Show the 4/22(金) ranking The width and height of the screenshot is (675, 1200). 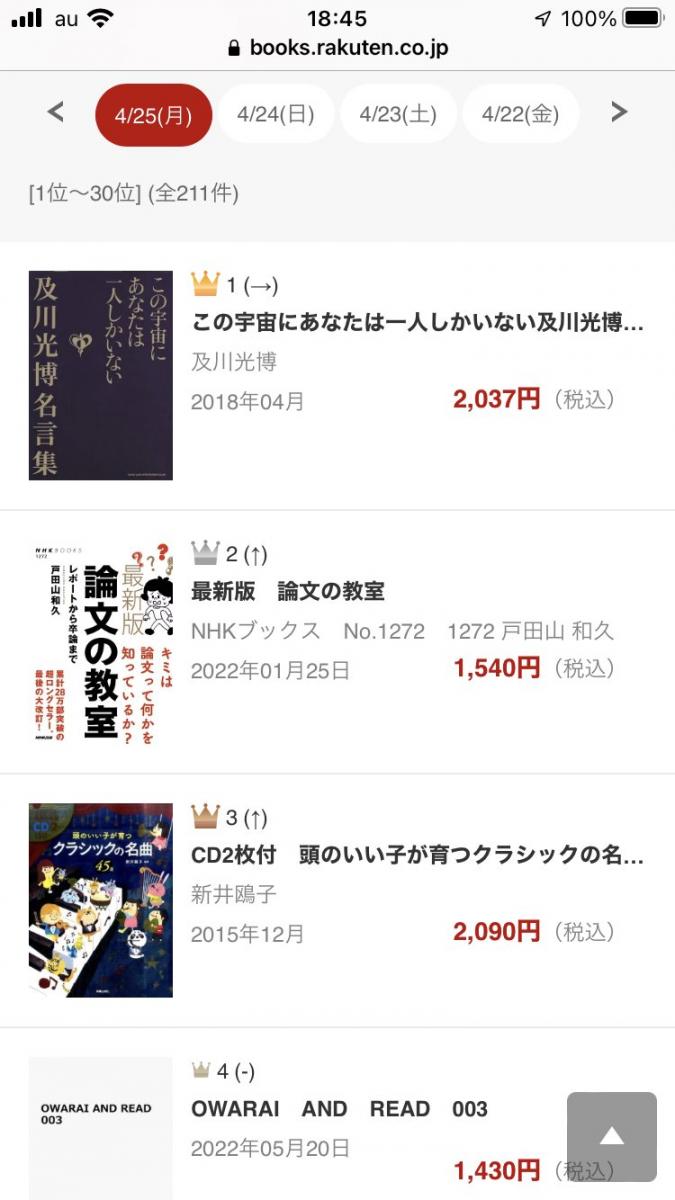[x=520, y=114]
